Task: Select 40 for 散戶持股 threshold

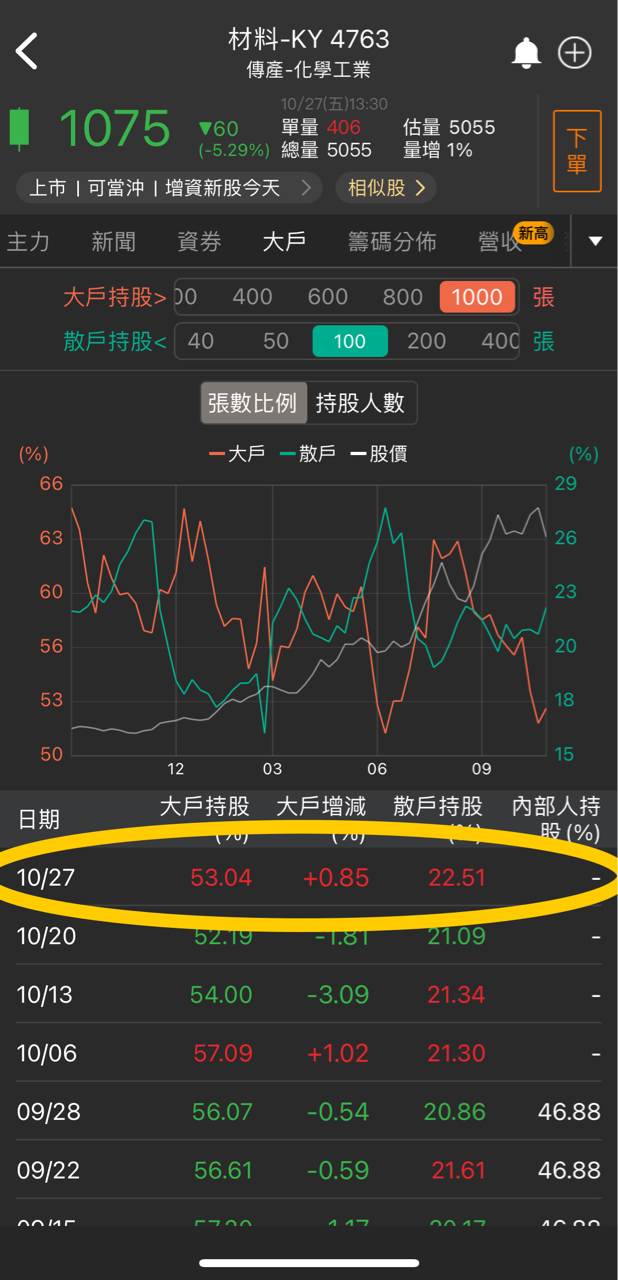Action: pos(201,341)
